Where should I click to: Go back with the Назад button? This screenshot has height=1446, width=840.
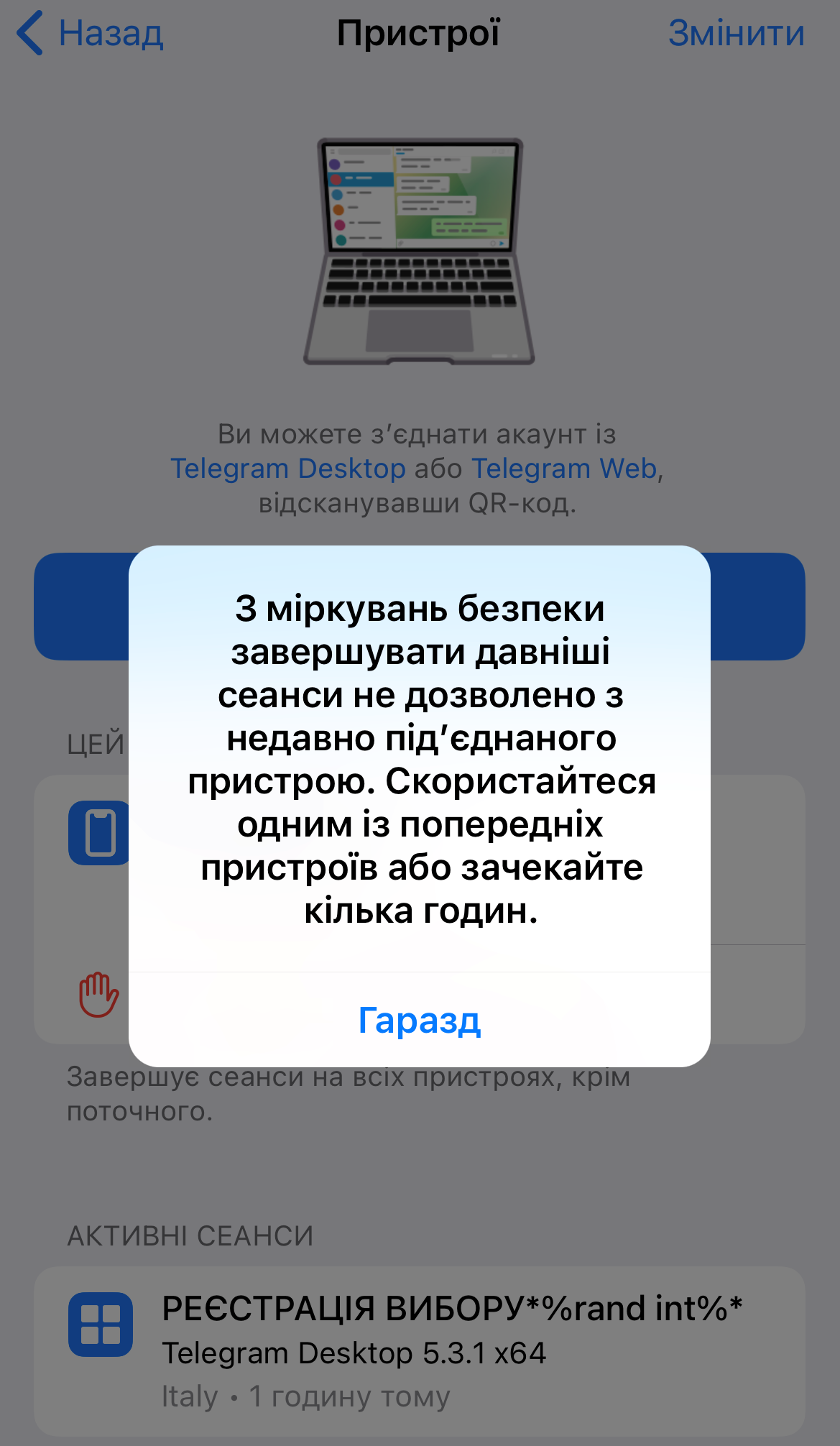coord(91,34)
